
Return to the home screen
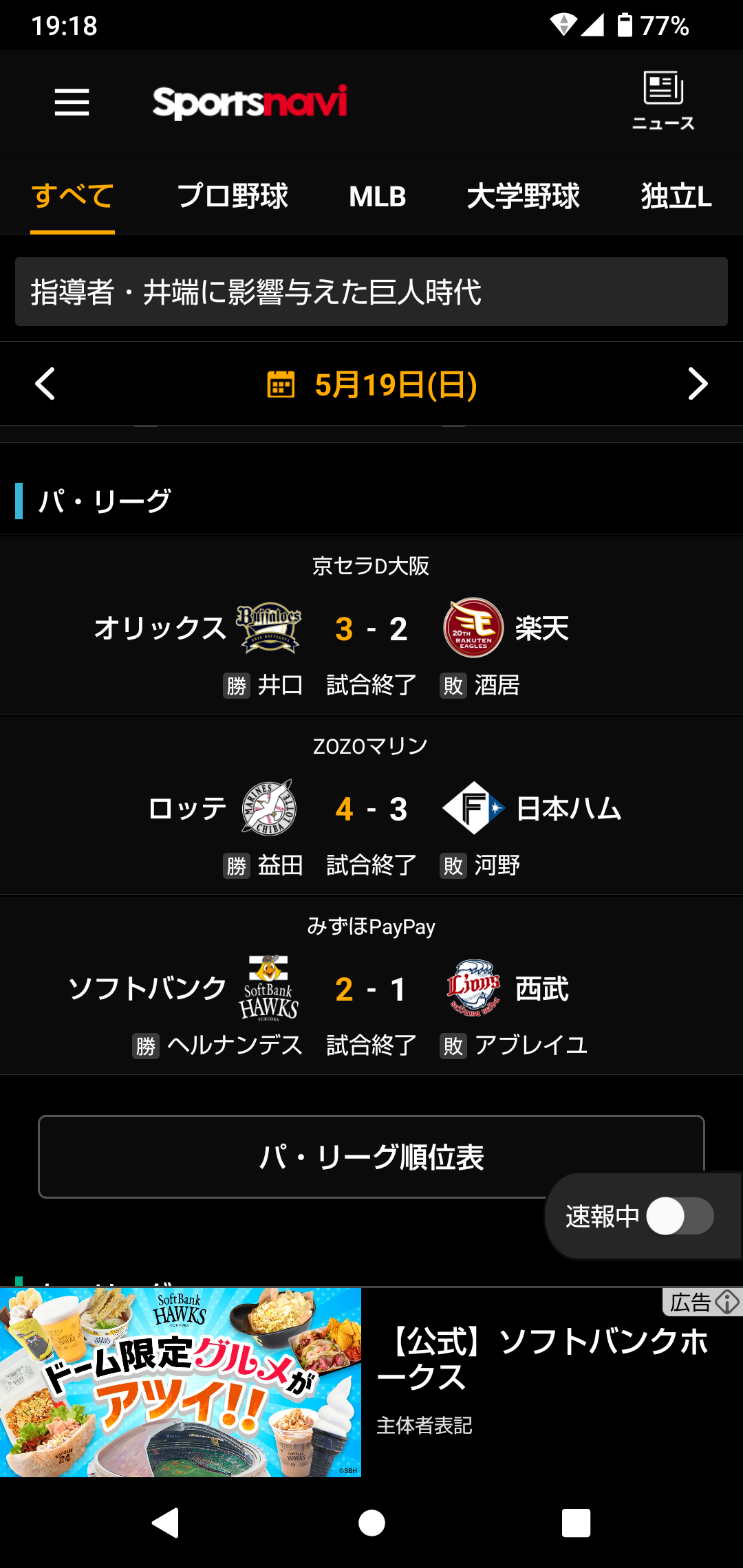coord(371,1523)
